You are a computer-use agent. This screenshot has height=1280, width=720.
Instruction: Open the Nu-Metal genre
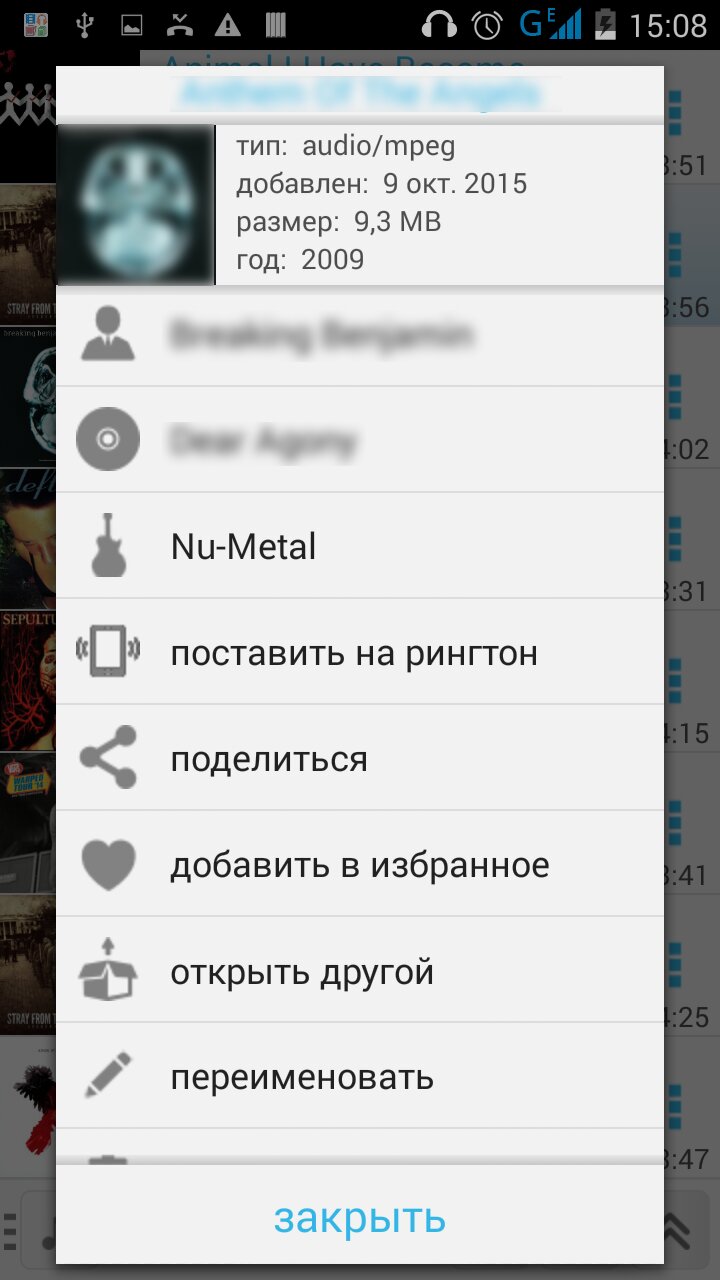click(x=360, y=547)
